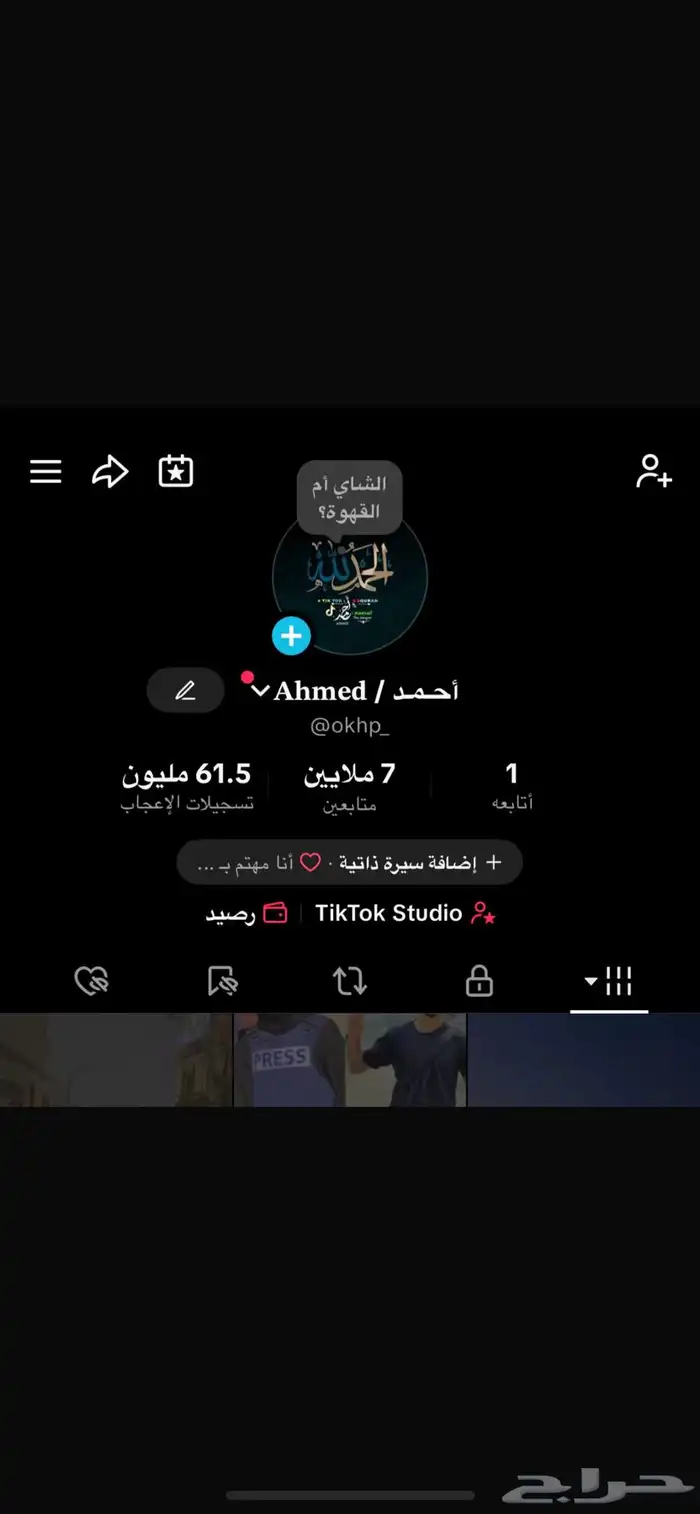The width and height of the screenshot is (700, 1514).
Task: Edit the profile with the pencil button
Action: click(x=185, y=691)
